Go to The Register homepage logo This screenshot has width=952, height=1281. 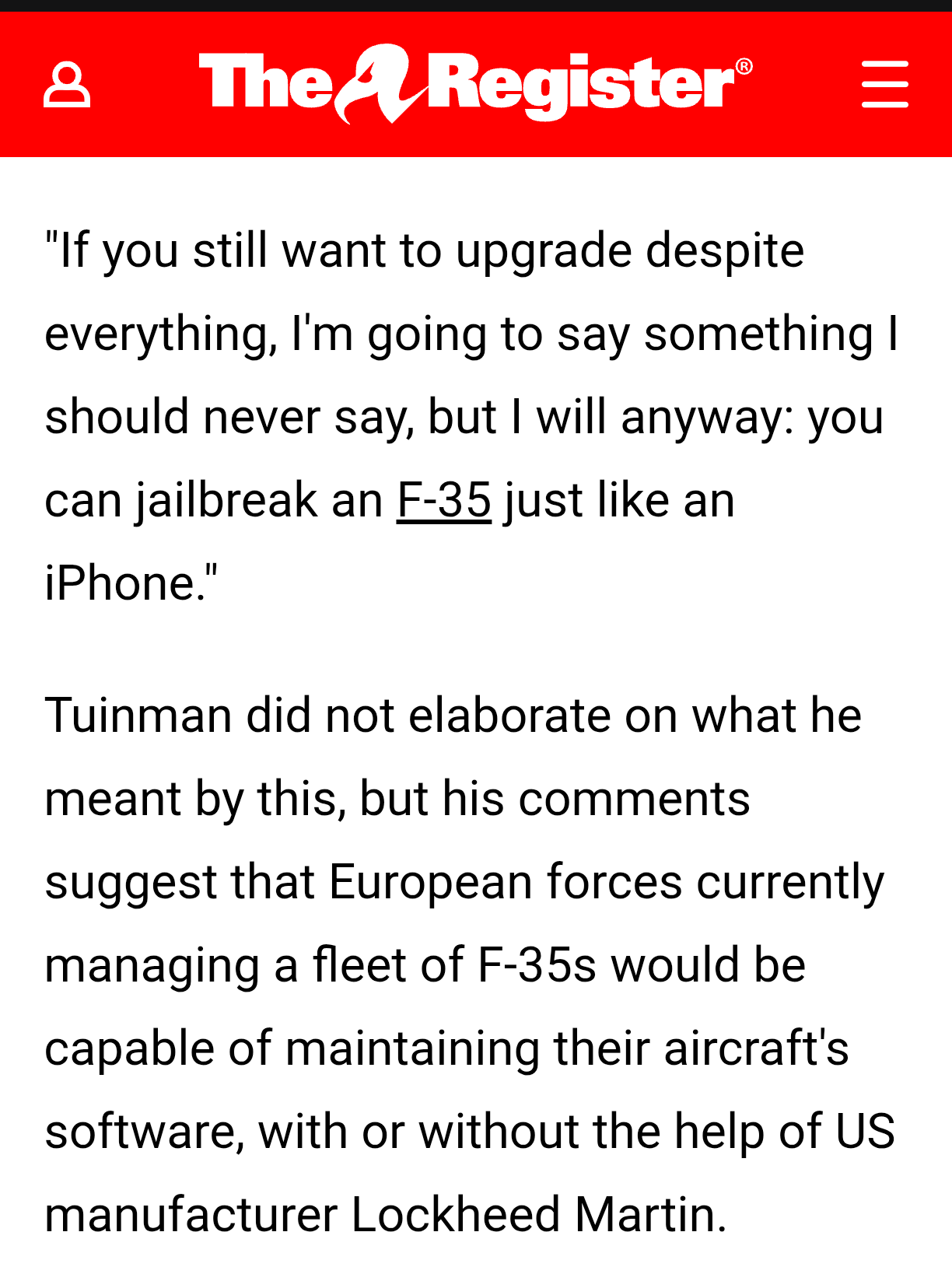[474, 84]
